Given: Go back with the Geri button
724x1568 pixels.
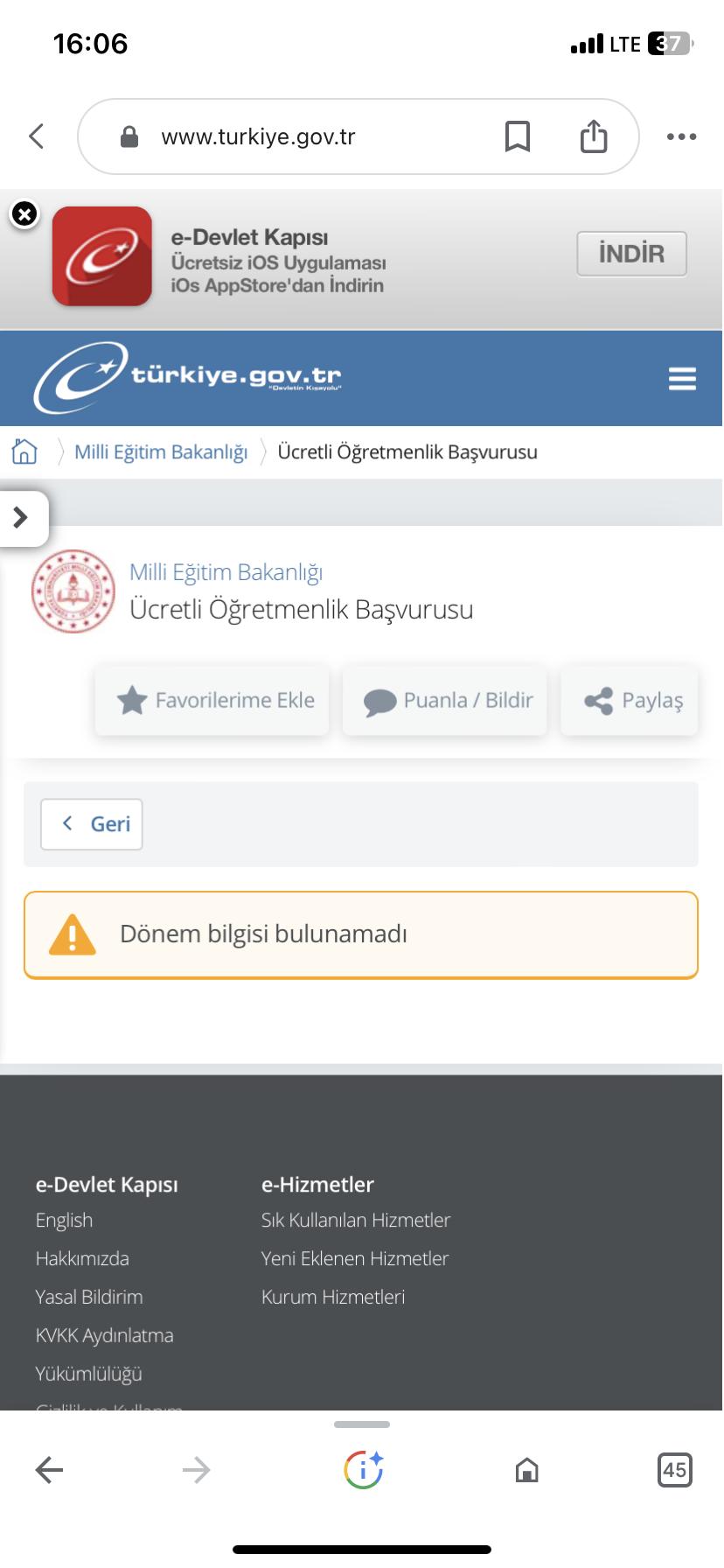Looking at the screenshot, I should click(x=92, y=824).
